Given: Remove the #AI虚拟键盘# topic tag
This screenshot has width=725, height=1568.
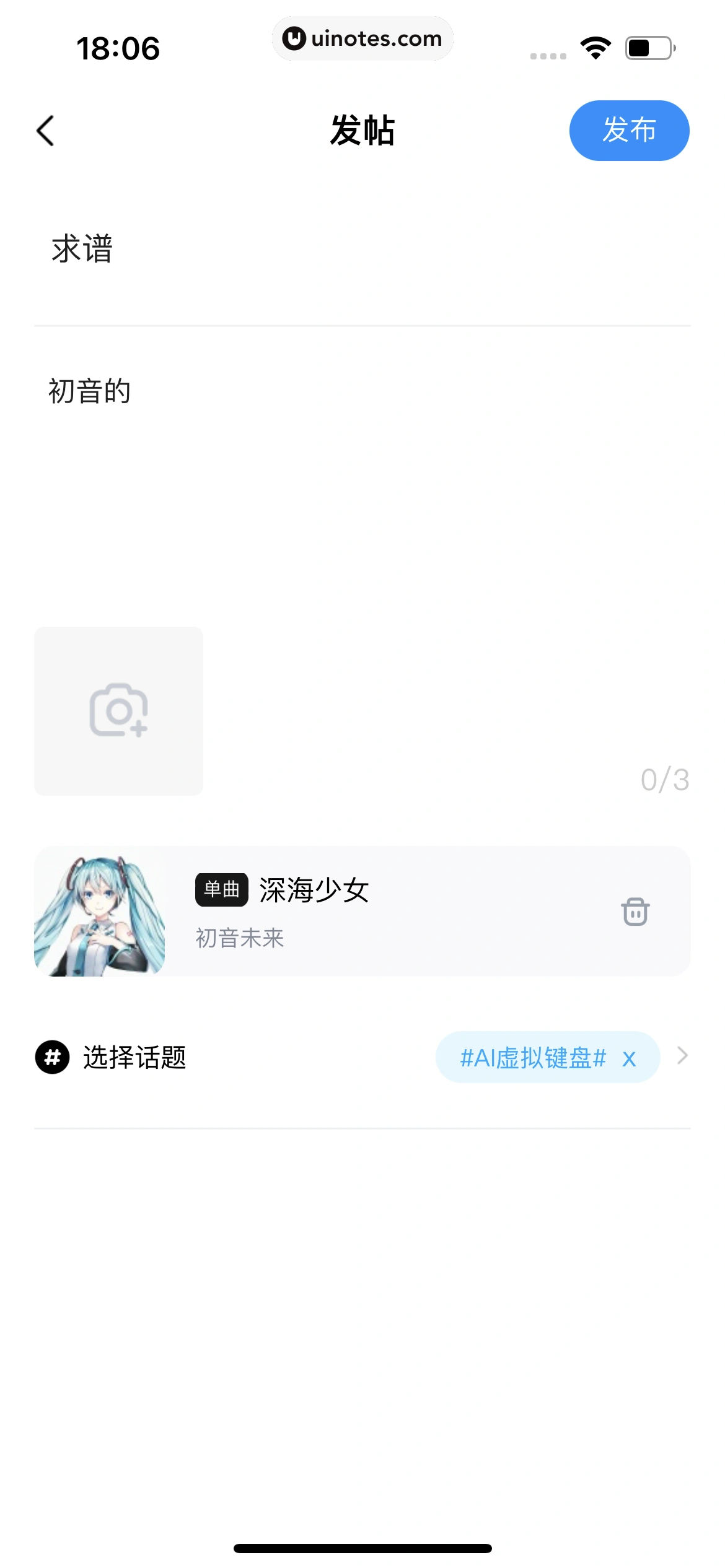Looking at the screenshot, I should coord(629,1059).
